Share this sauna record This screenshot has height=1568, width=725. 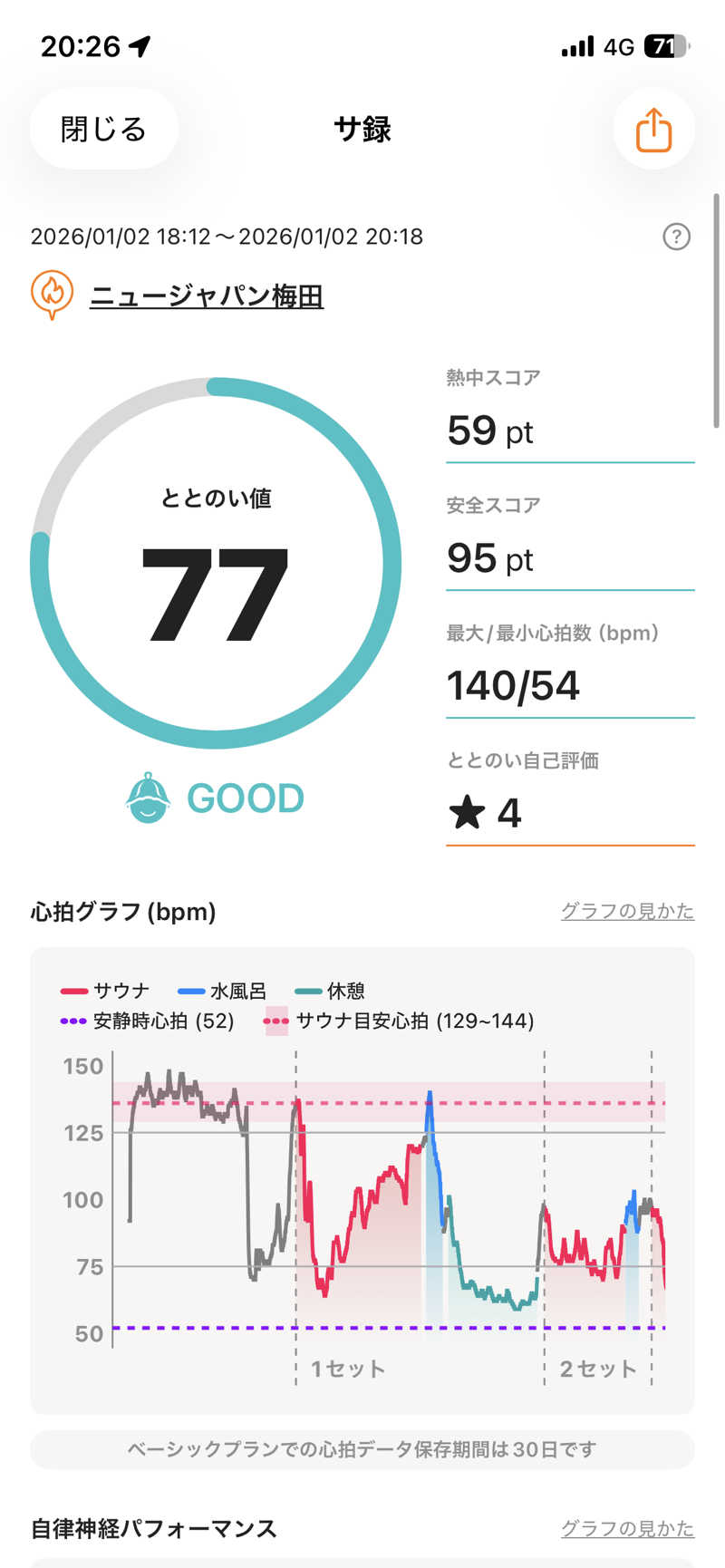click(653, 130)
